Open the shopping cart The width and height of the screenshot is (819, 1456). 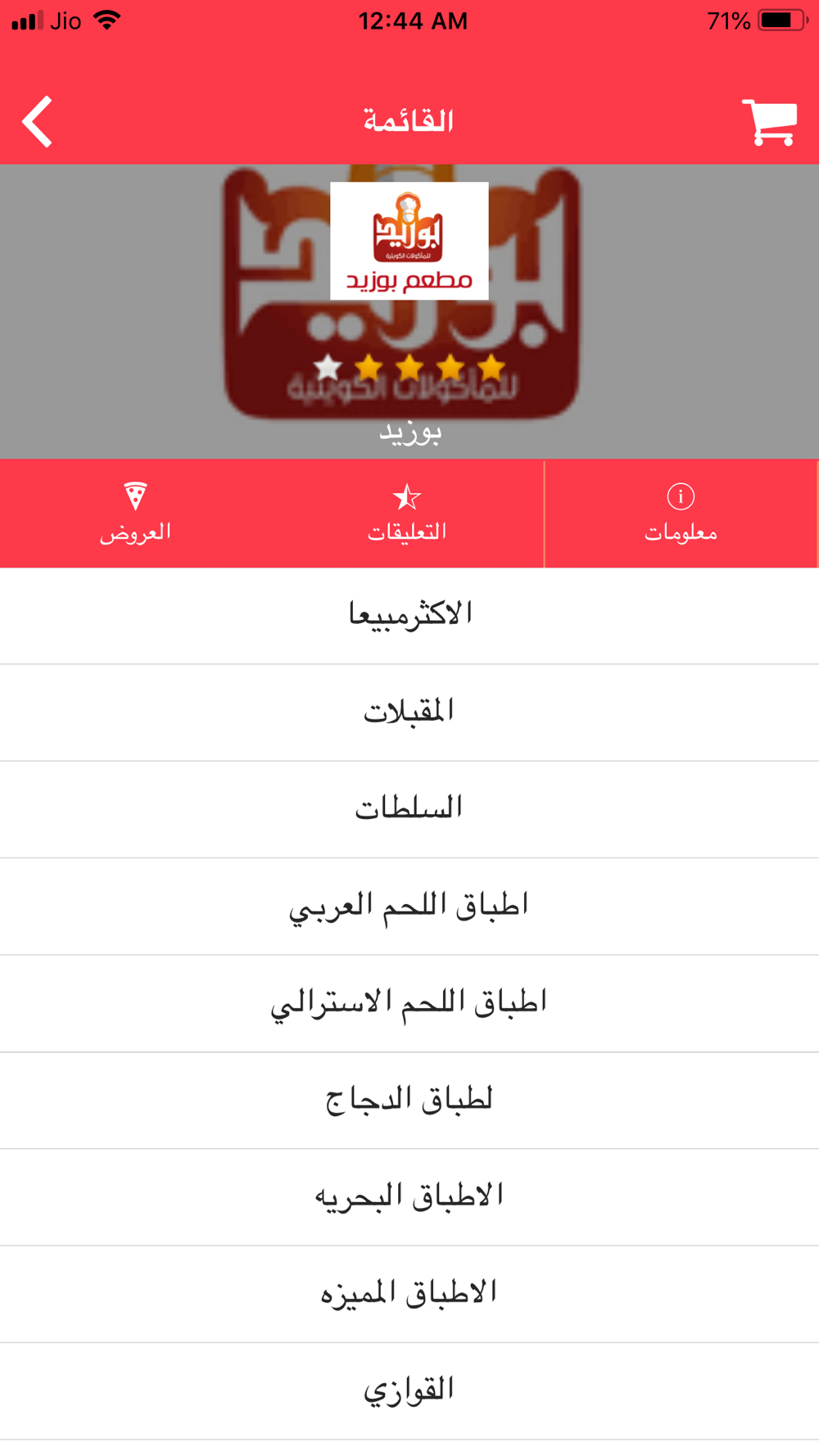[x=768, y=122]
